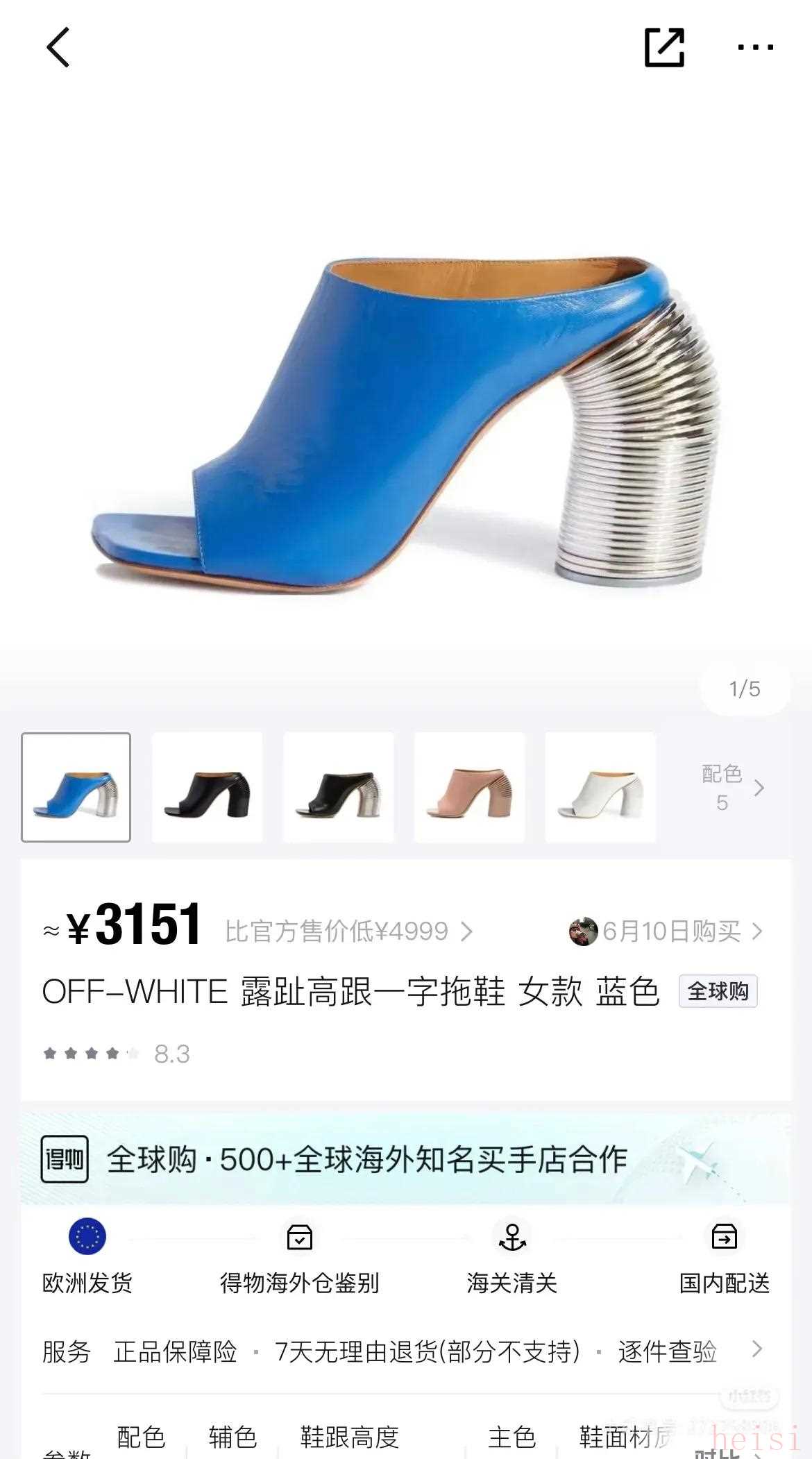This screenshot has height=1459, width=812.
Task: Go back using the top-left arrow
Action: point(58,47)
